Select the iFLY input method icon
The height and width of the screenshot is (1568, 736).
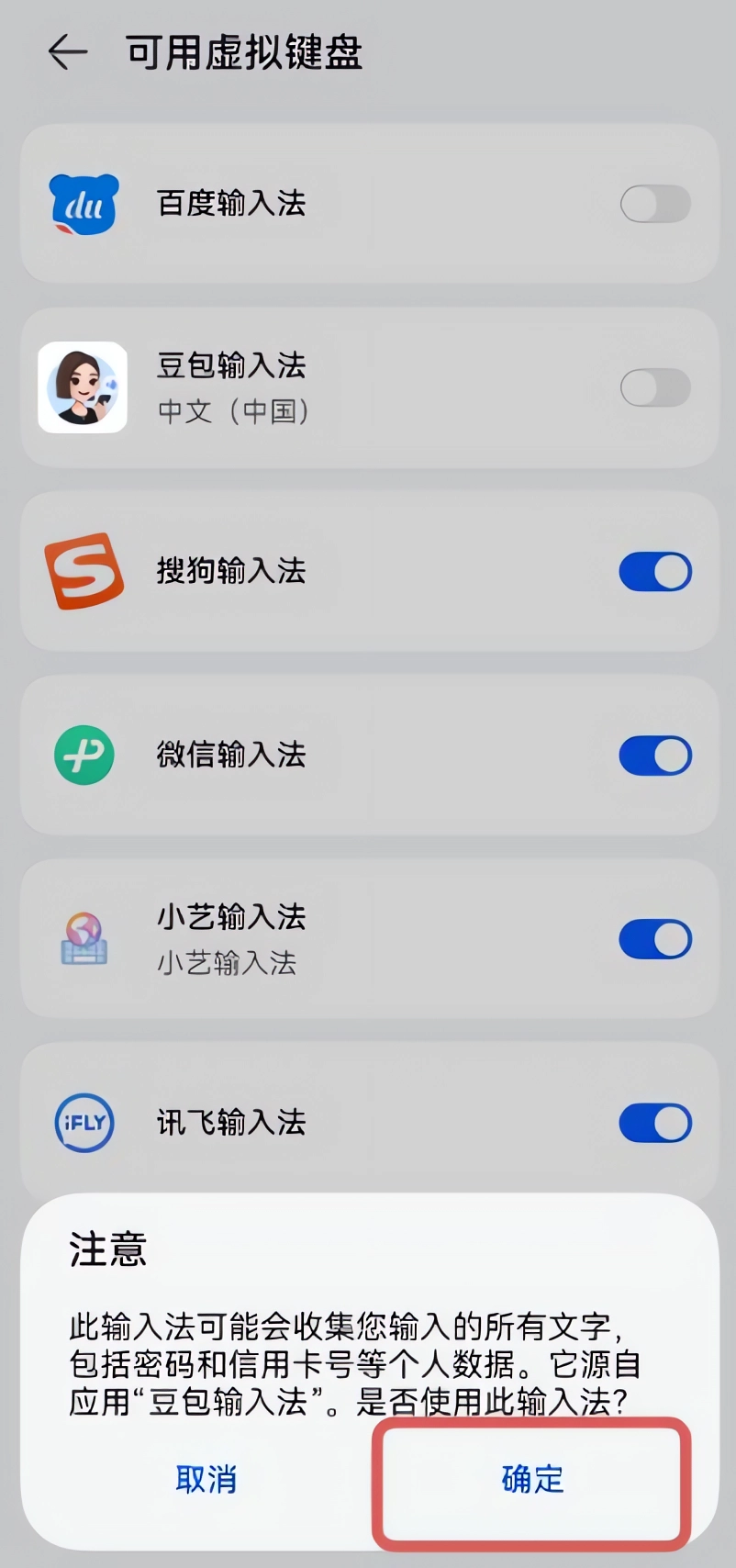[x=84, y=1123]
